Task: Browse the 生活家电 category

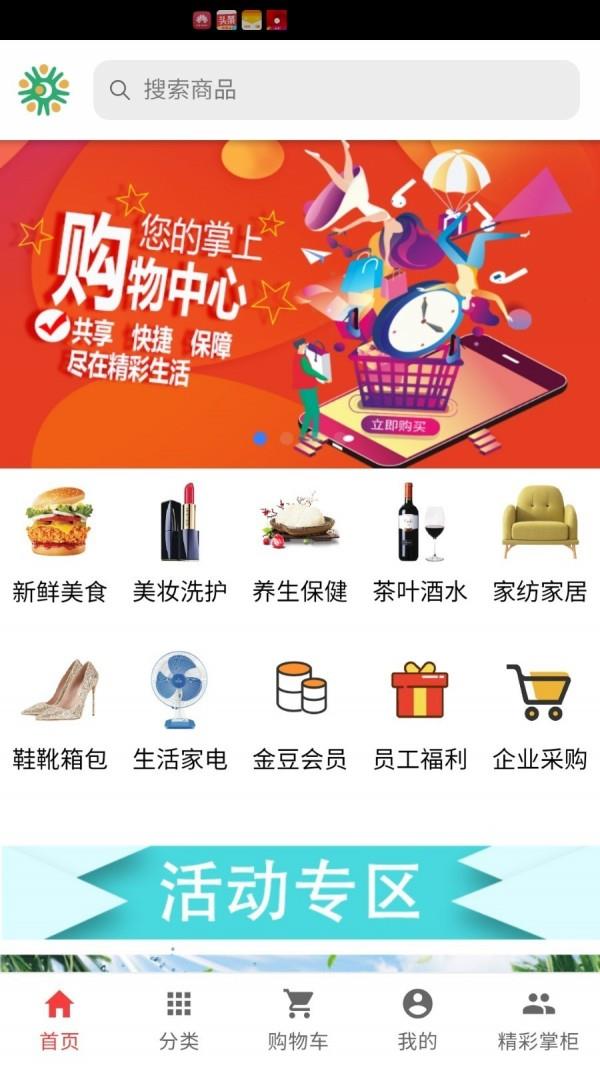Action: (x=180, y=712)
